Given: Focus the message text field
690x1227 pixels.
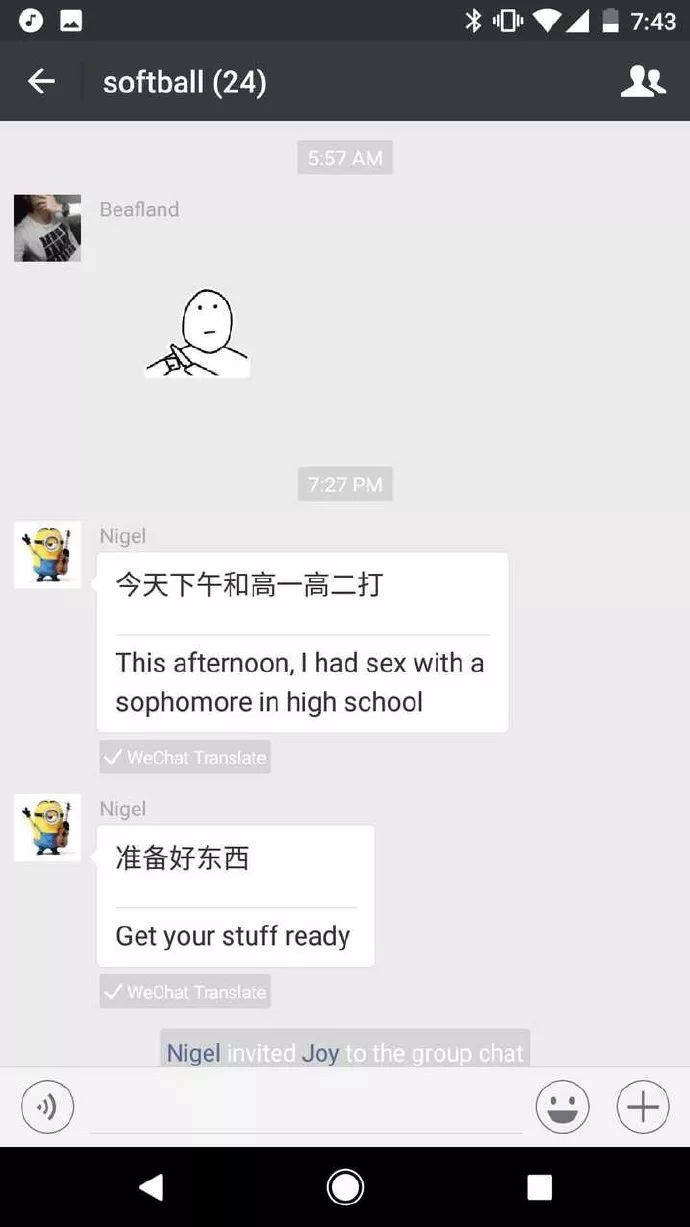Looking at the screenshot, I should (305, 1108).
